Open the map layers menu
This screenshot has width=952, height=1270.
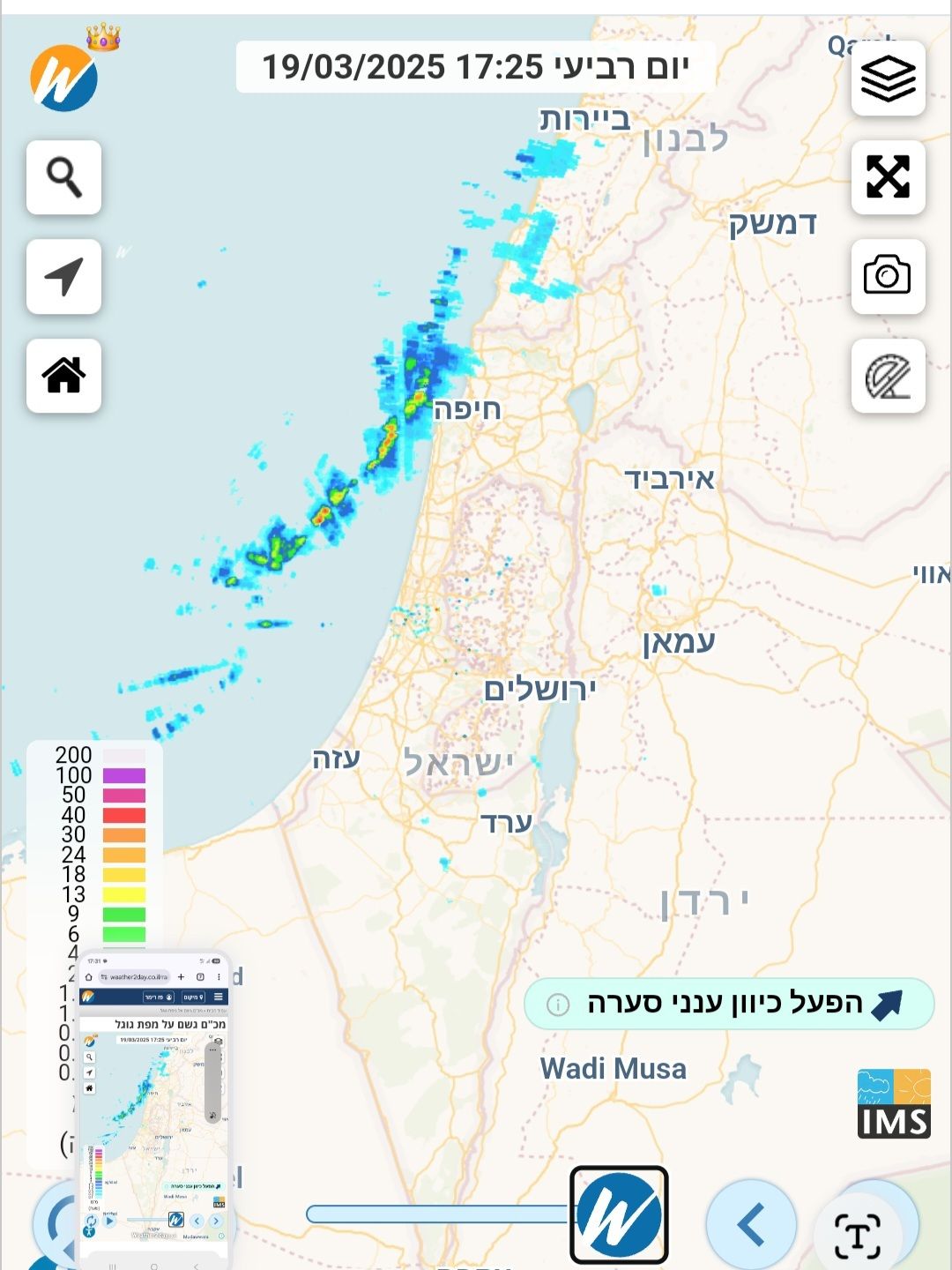888,78
